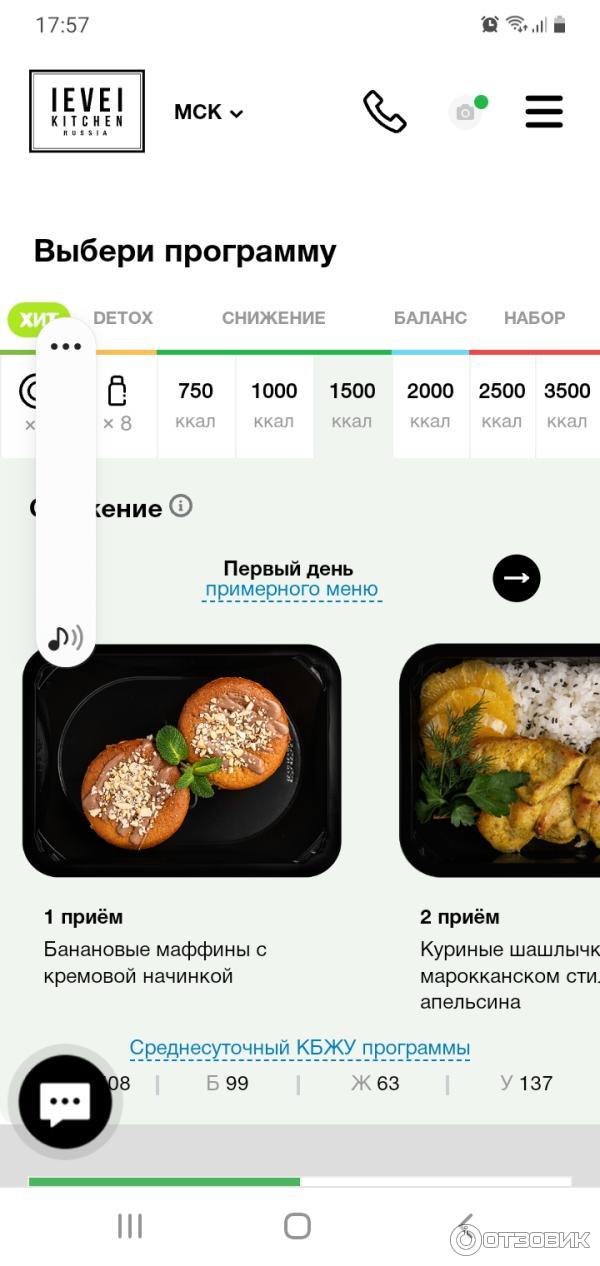Select the 1000 ккал option
This screenshot has height=1266, width=600.
(274, 404)
